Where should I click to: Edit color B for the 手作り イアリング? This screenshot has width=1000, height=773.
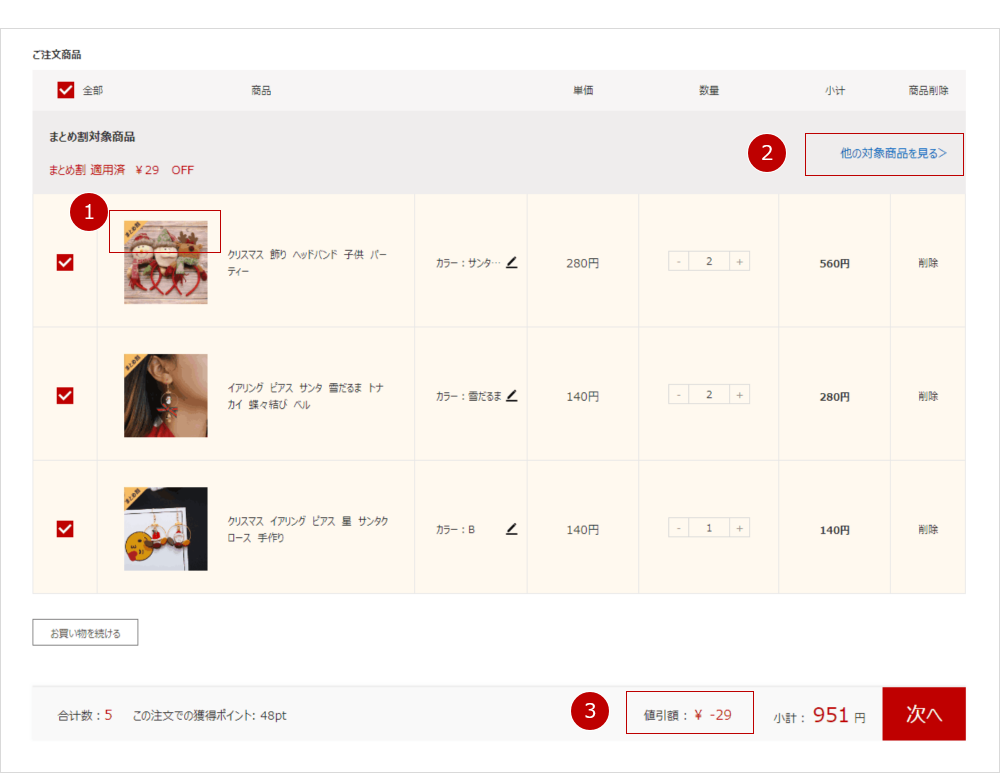click(x=512, y=528)
